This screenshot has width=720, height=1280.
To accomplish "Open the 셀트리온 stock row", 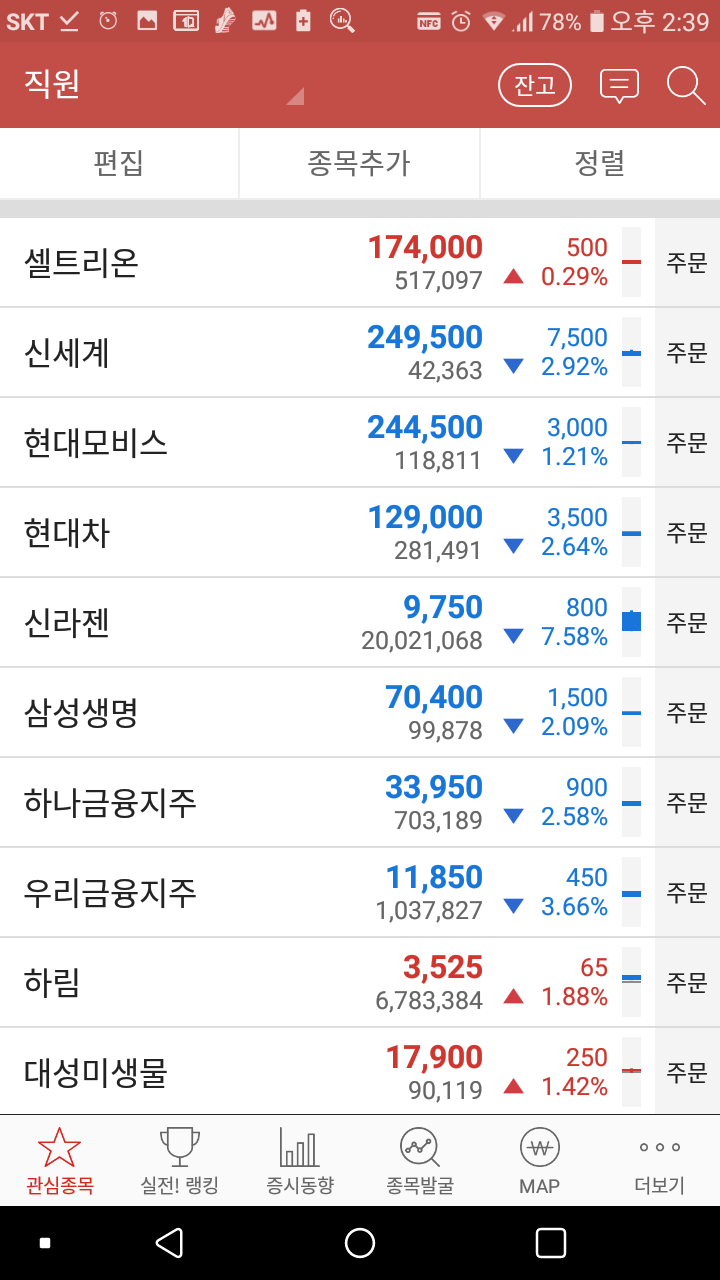I will [x=327, y=263].
